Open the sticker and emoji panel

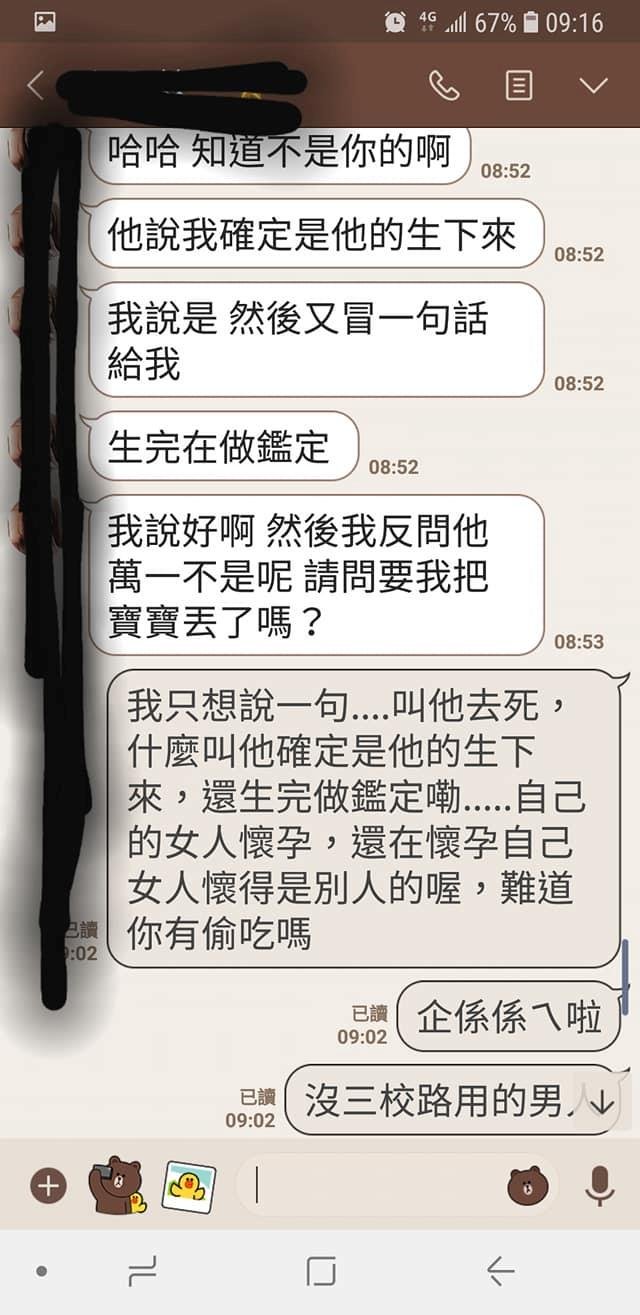click(527, 1186)
